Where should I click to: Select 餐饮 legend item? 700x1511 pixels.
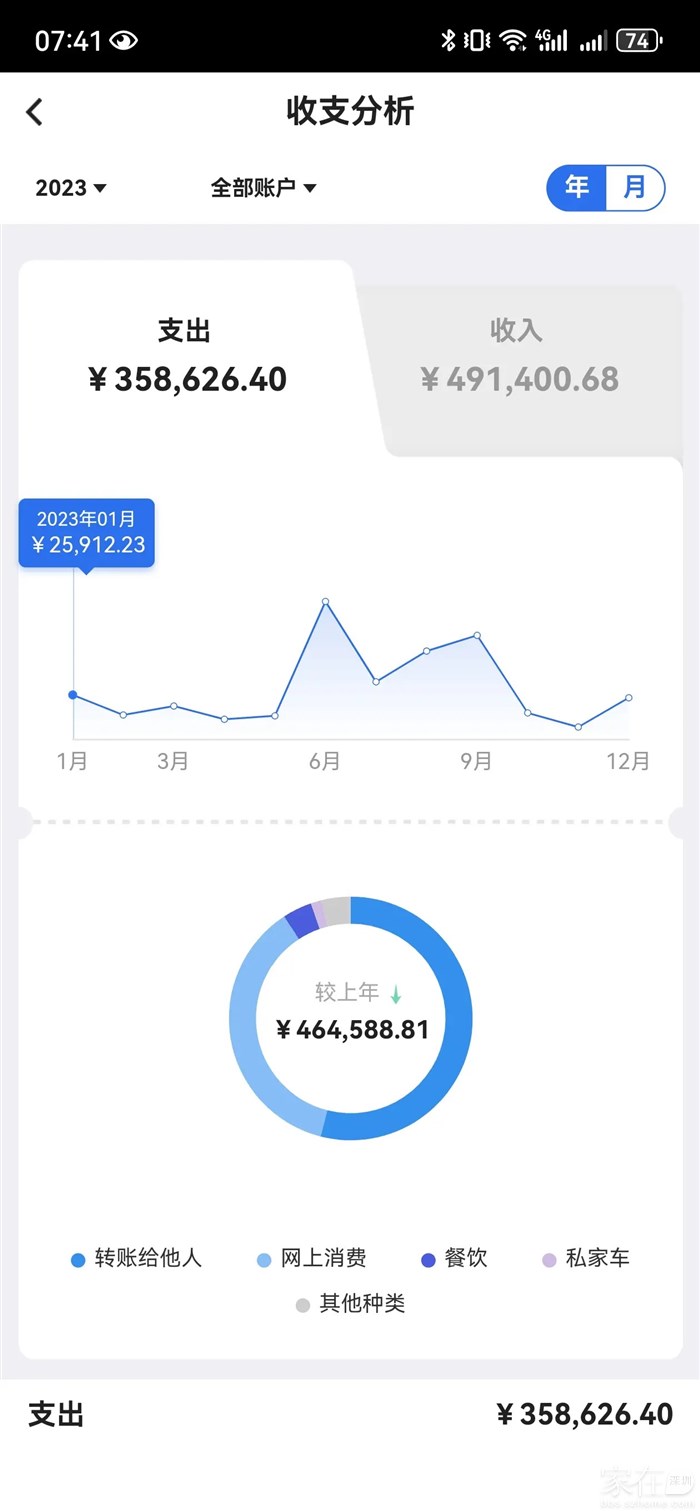[x=454, y=1259]
